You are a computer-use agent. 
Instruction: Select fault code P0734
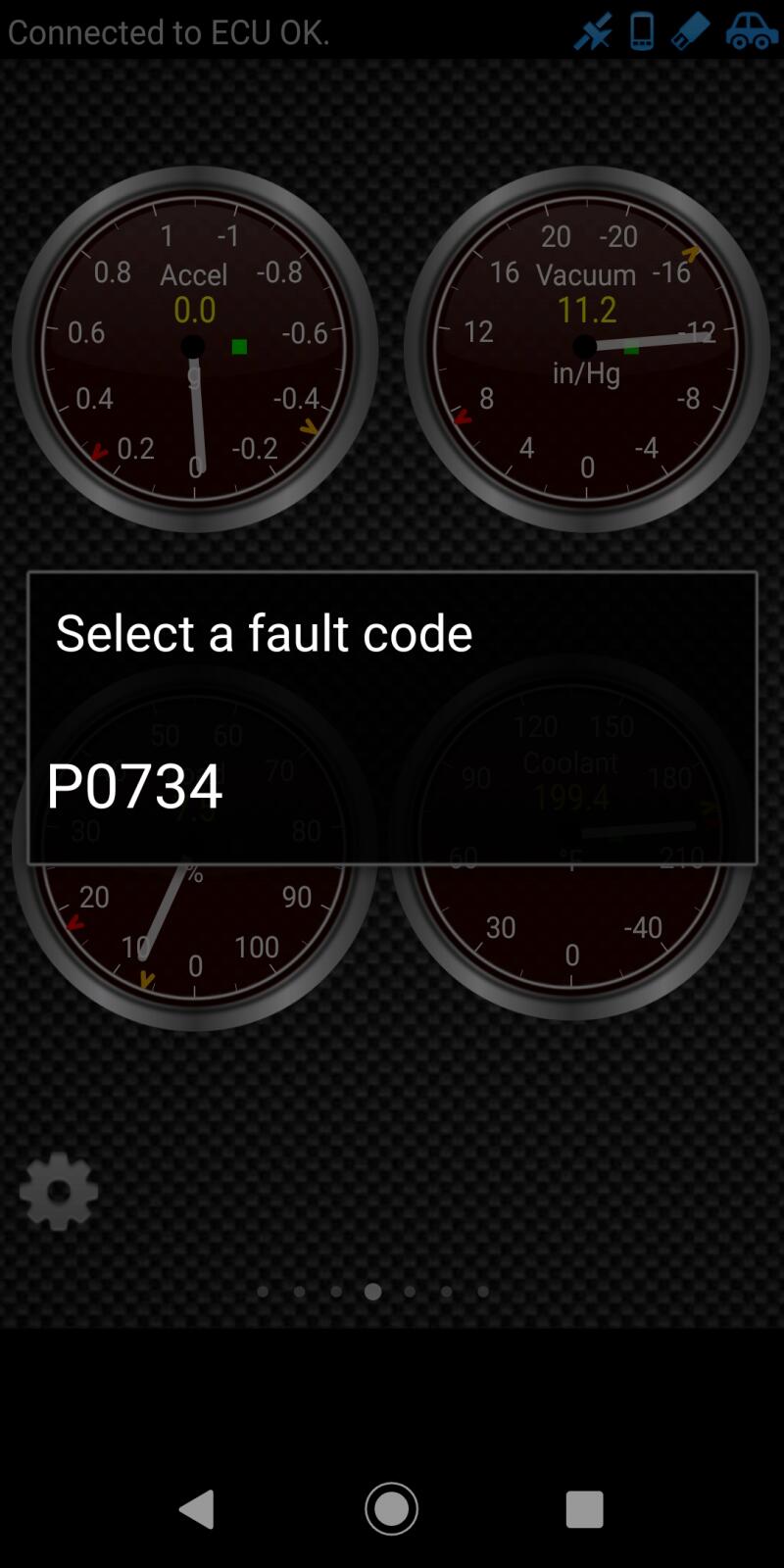(135, 786)
